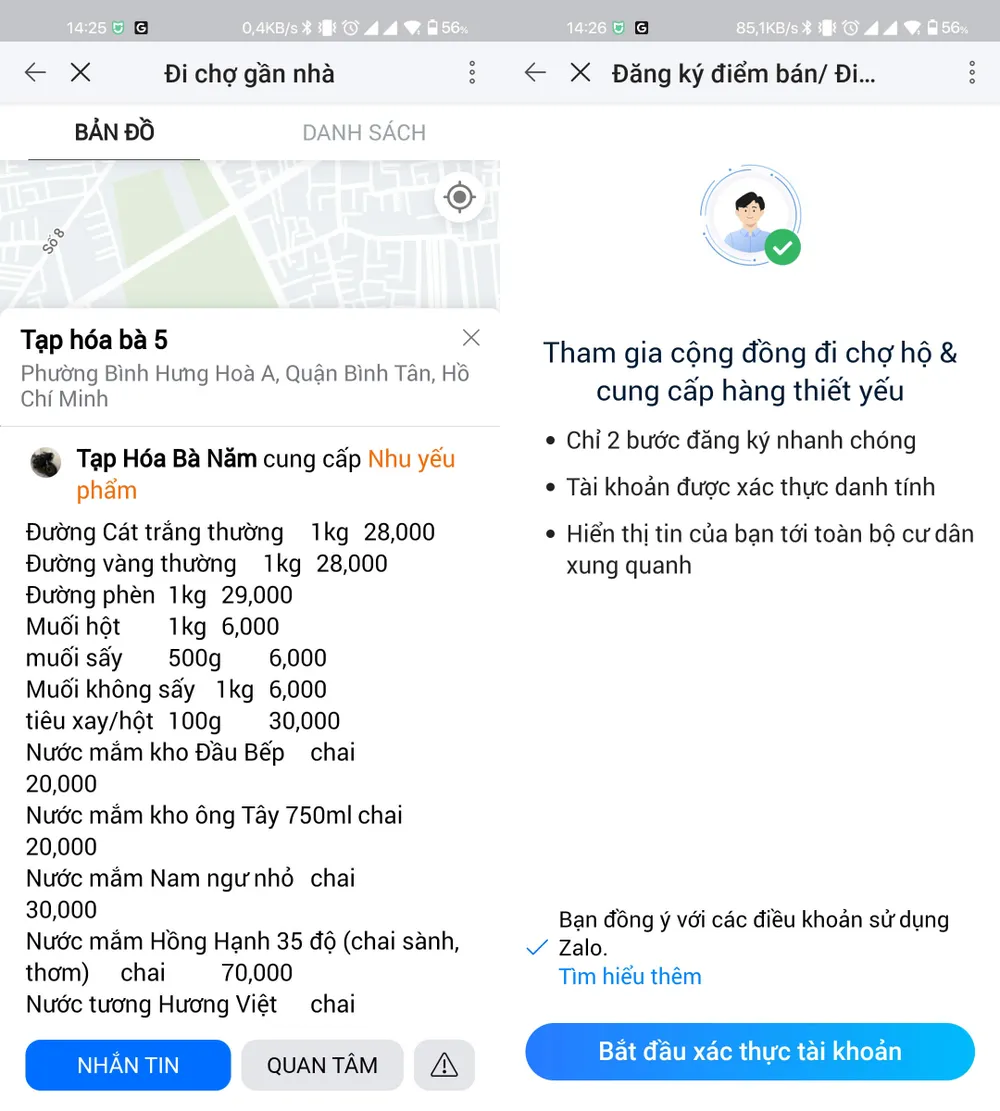The height and width of the screenshot is (1111, 1000).
Task: Tap Bắt đầu xác thực tài khoản
Action: pos(749,1051)
